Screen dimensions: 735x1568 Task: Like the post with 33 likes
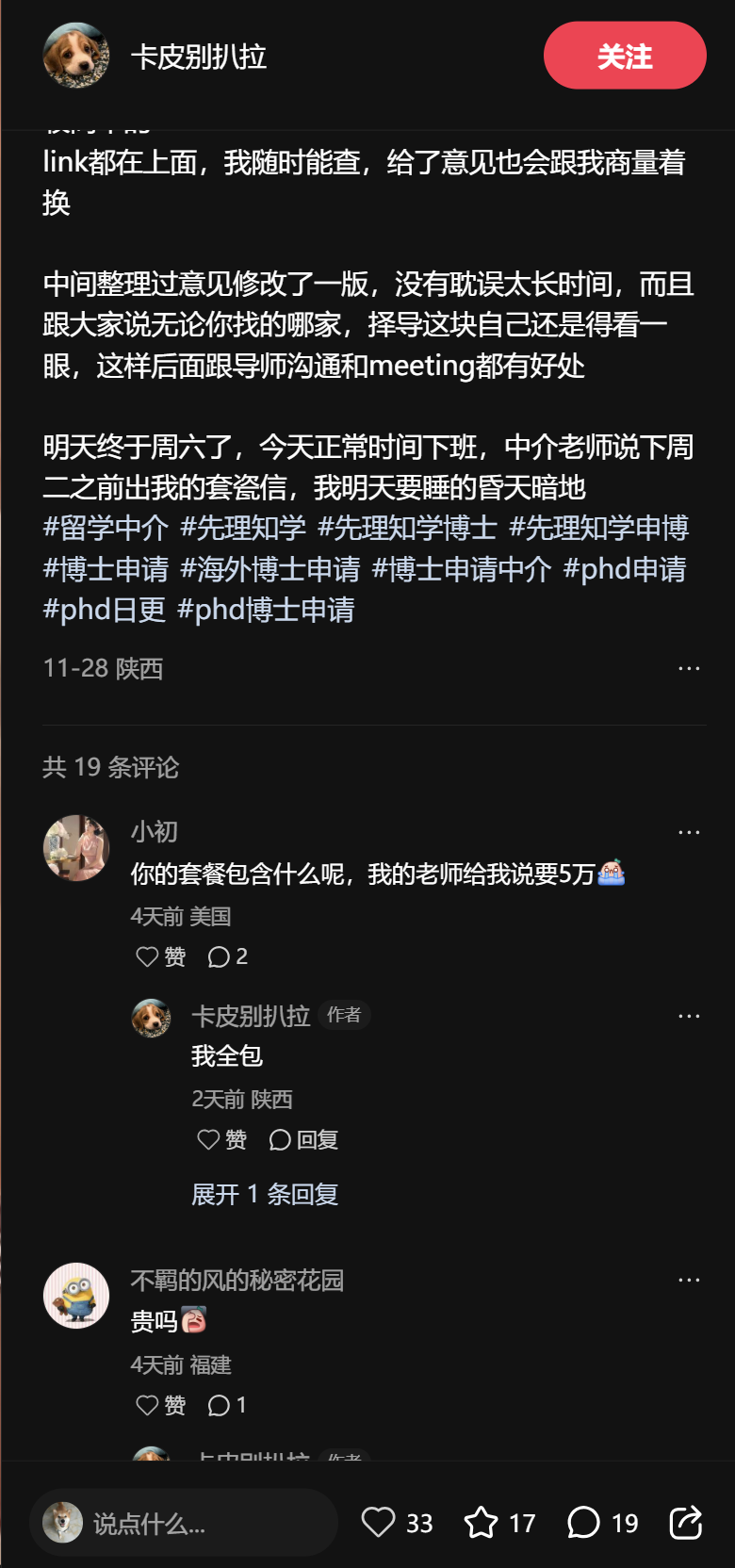379,1523
